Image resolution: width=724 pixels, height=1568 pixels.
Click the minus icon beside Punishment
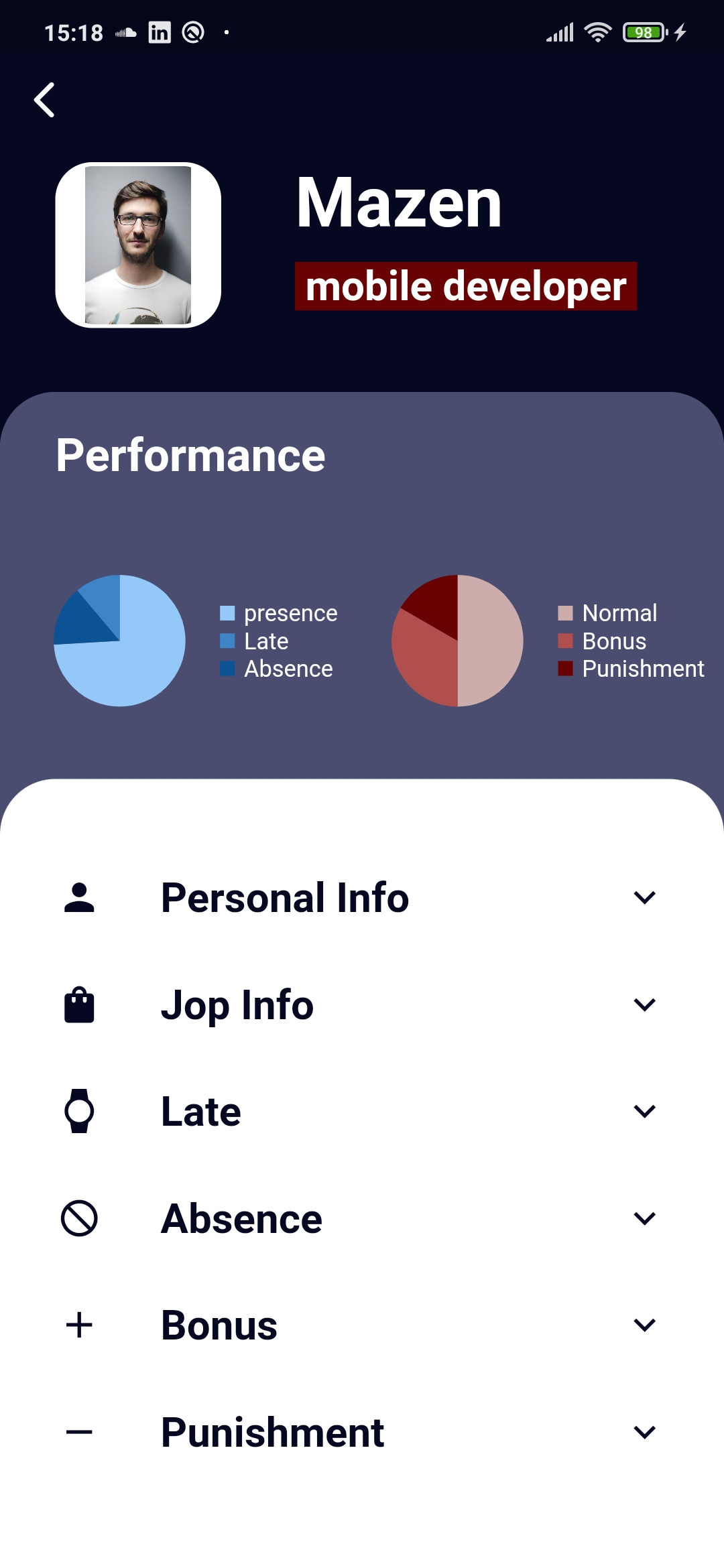78,1431
